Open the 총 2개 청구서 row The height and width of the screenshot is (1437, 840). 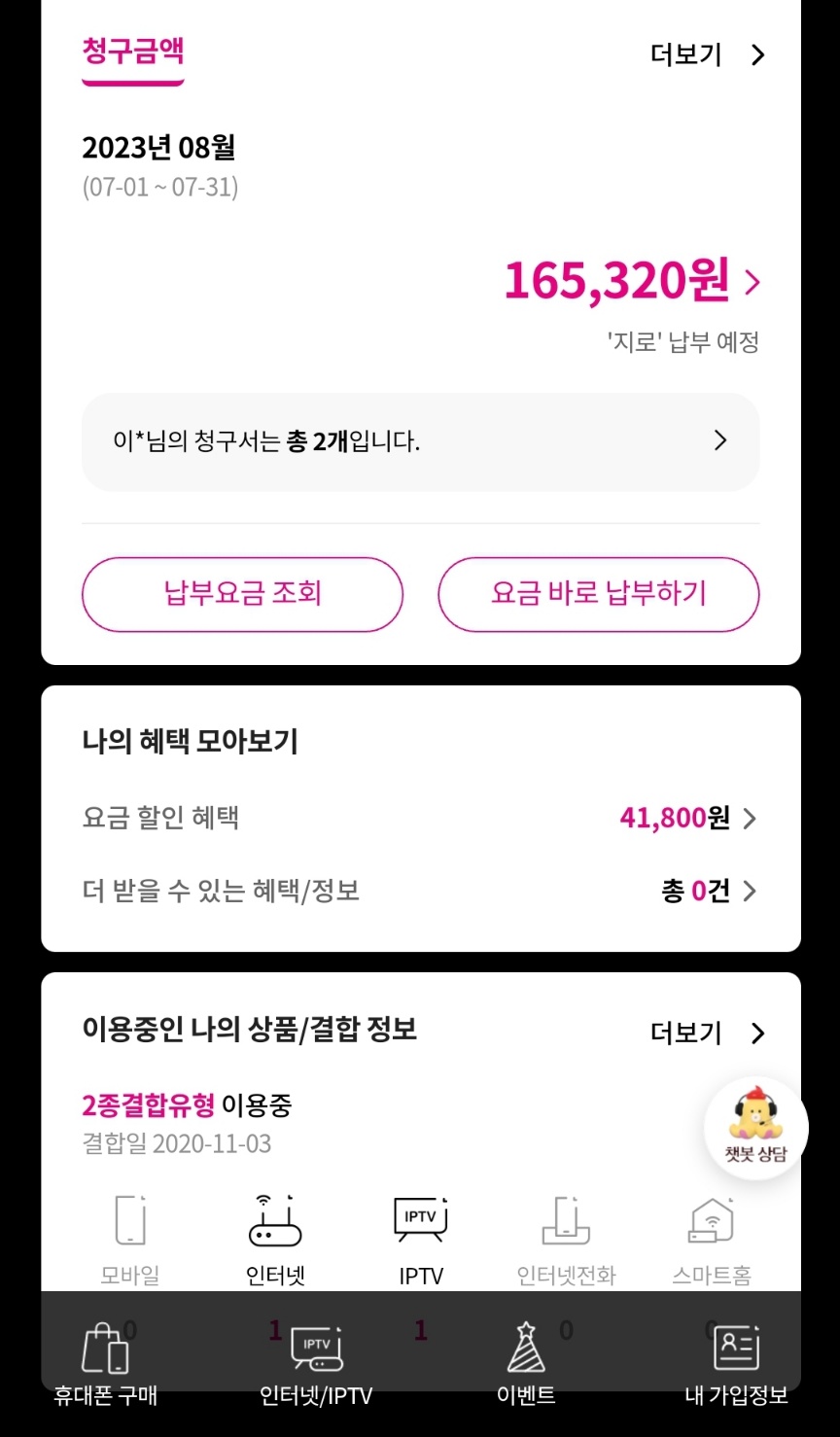coord(420,441)
